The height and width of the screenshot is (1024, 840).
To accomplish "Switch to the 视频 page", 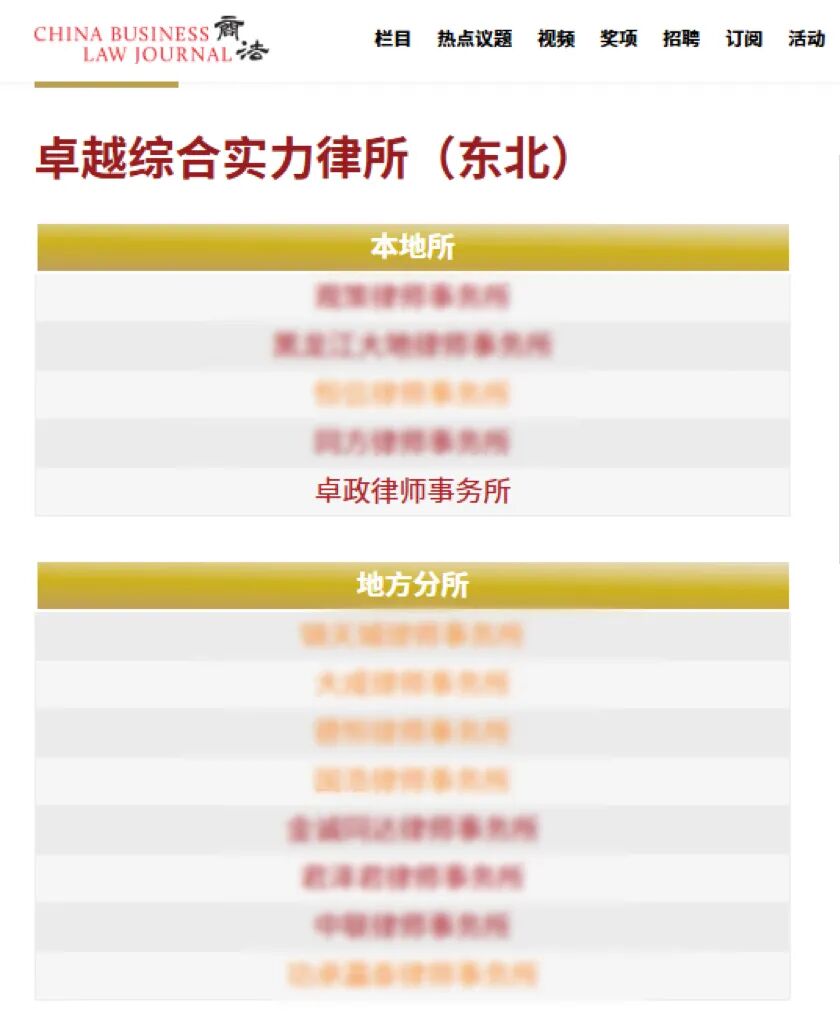I will [556, 39].
